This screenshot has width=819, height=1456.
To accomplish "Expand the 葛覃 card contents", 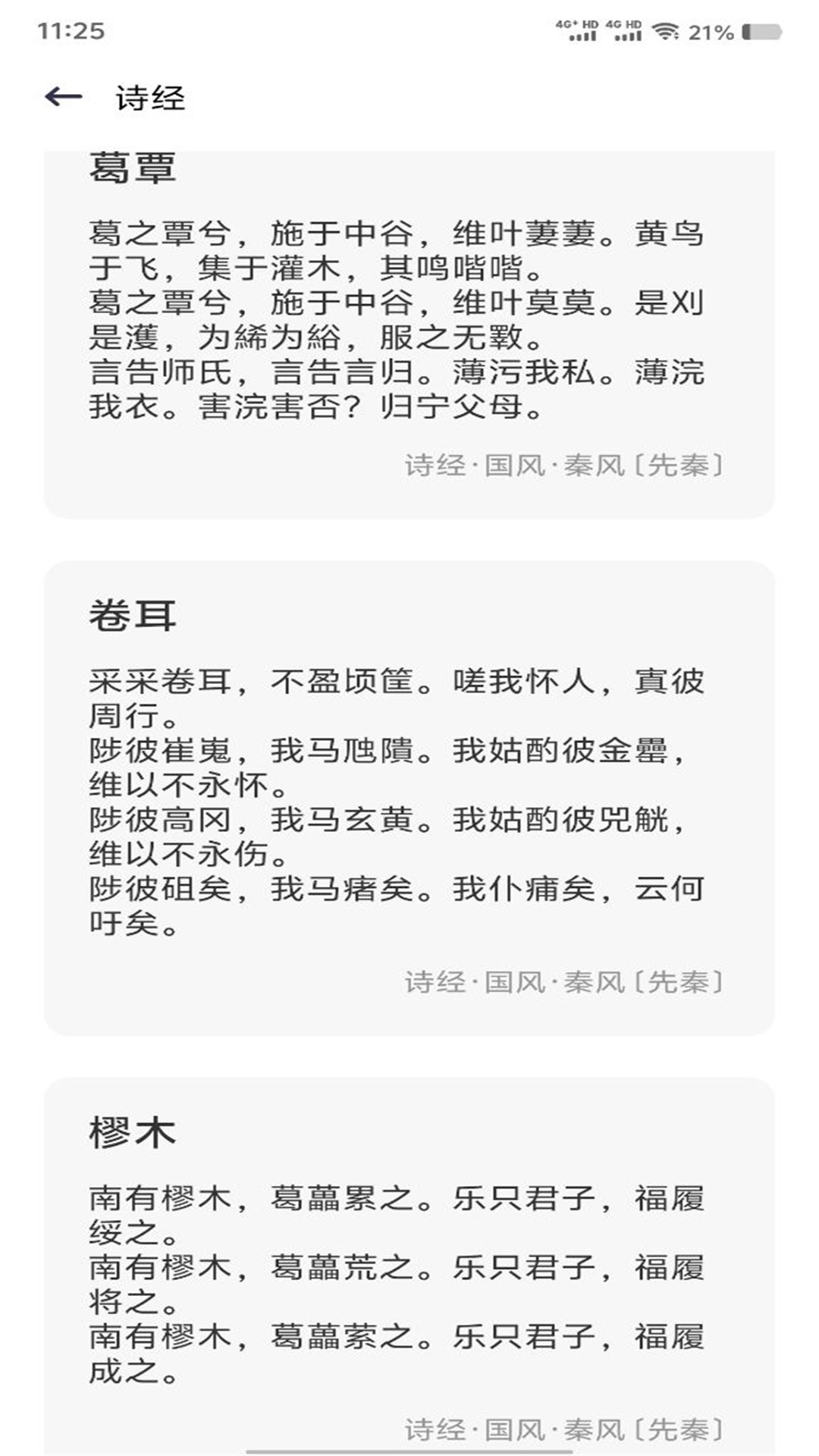I will click(x=409, y=318).
